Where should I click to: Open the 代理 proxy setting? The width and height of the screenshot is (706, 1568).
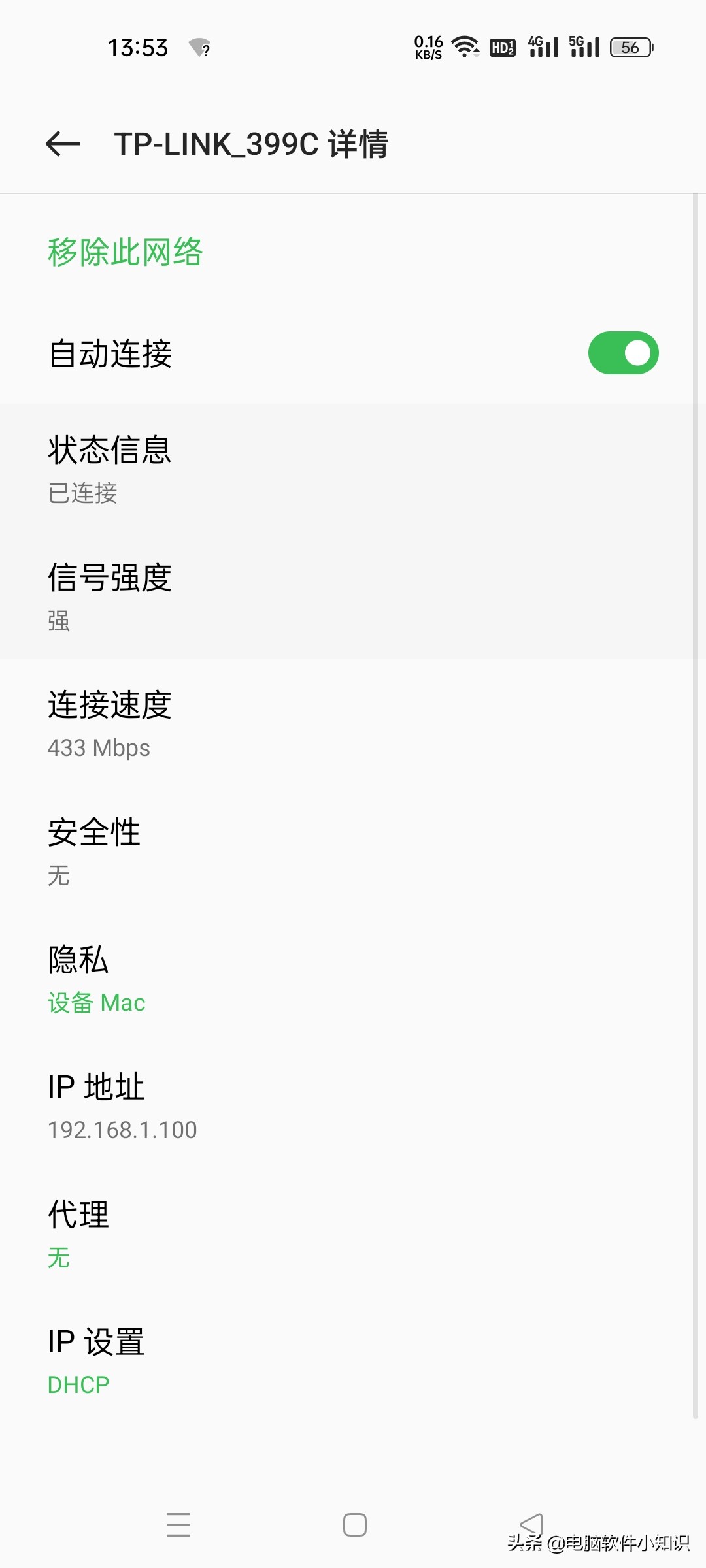coord(78,1233)
